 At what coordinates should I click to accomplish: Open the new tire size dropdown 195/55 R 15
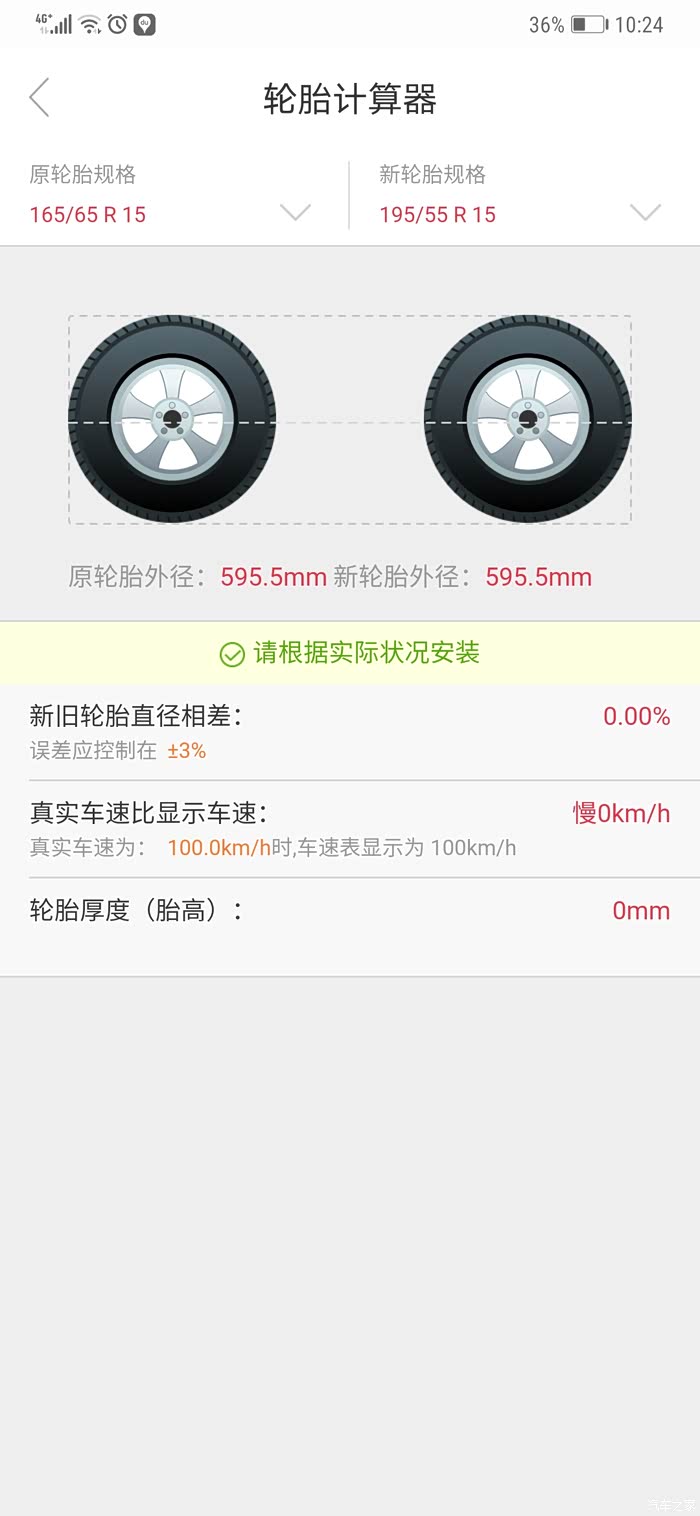point(645,212)
